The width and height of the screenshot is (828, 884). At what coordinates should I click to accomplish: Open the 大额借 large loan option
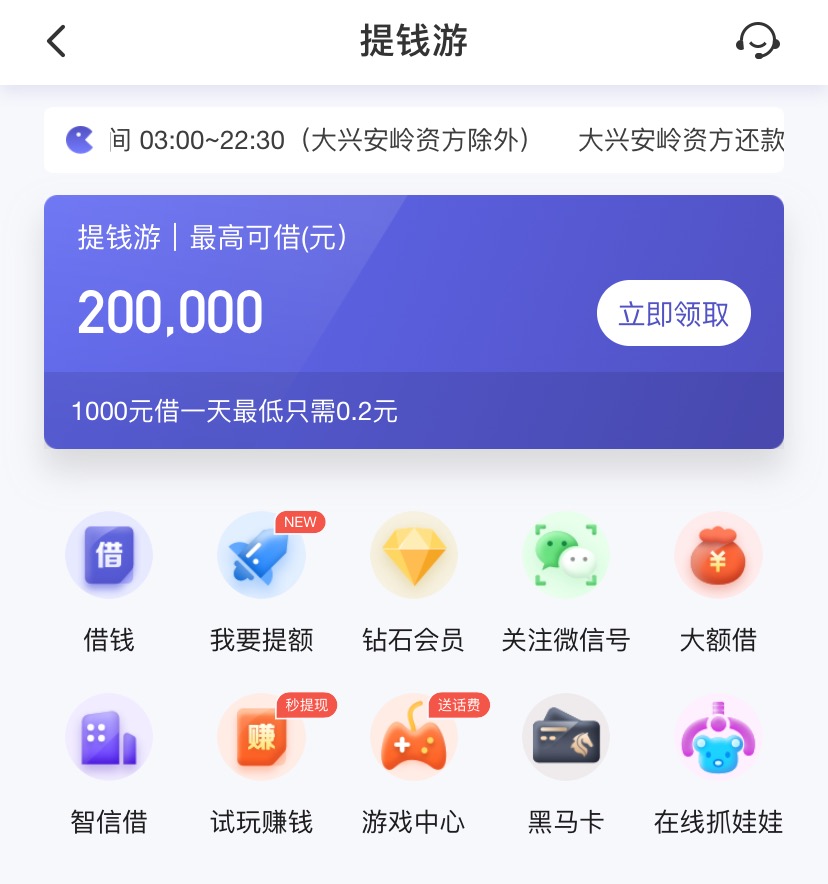[718, 582]
